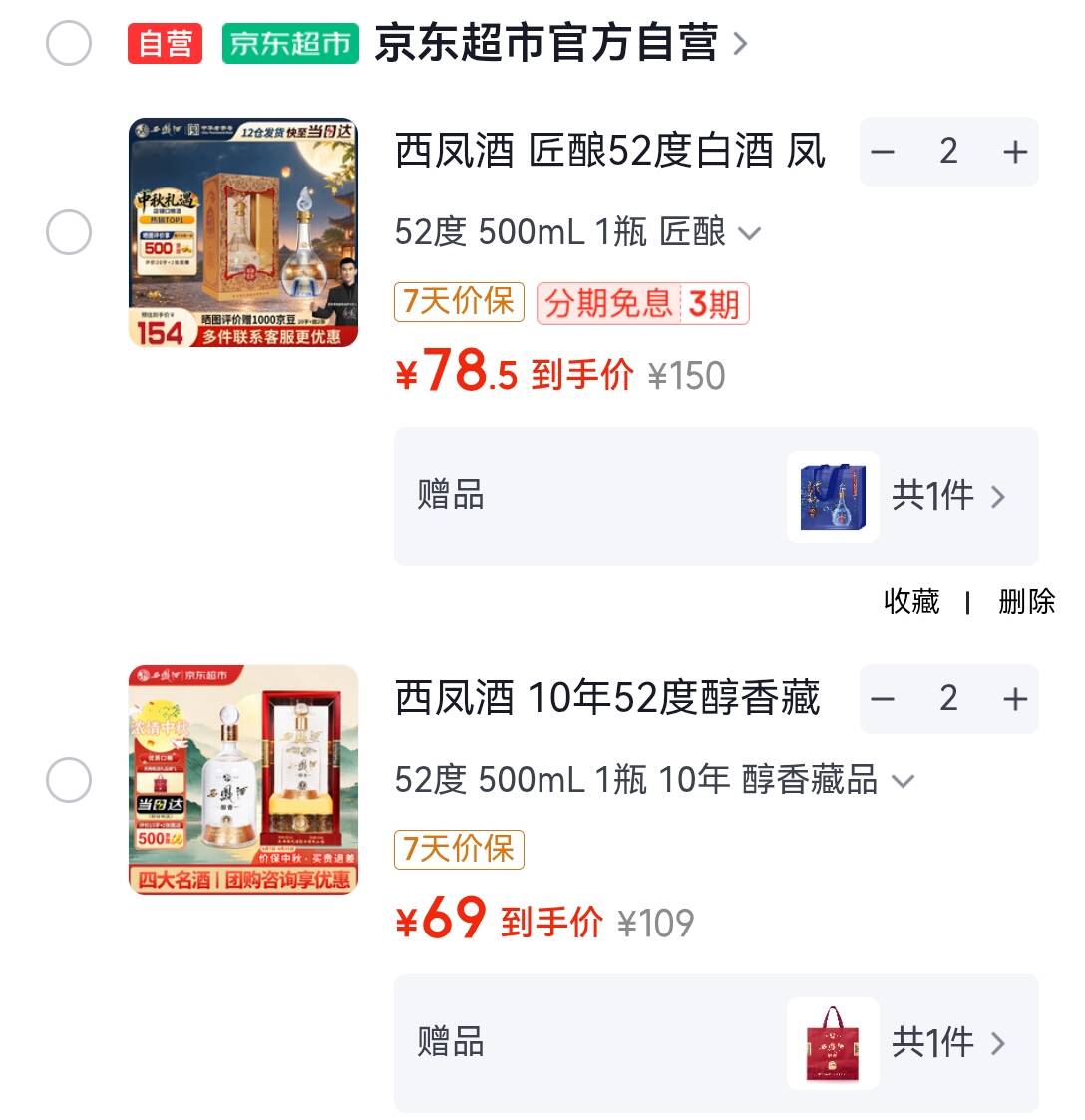Screen dimensions: 1085x1120
Task: View the gift row for 匠酿52度白酒
Action: pyautogui.click(x=716, y=497)
